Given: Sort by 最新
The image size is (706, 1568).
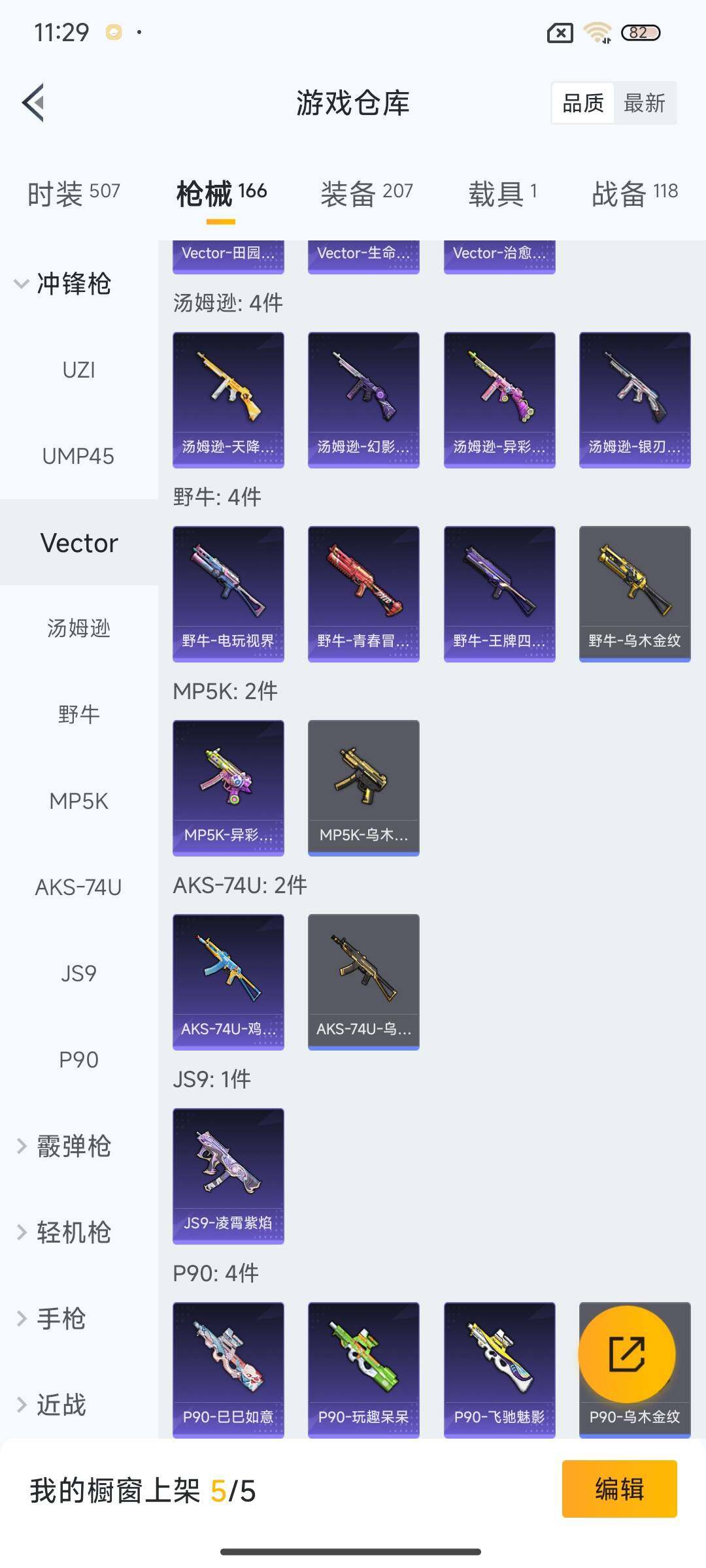Looking at the screenshot, I should pyautogui.click(x=644, y=103).
